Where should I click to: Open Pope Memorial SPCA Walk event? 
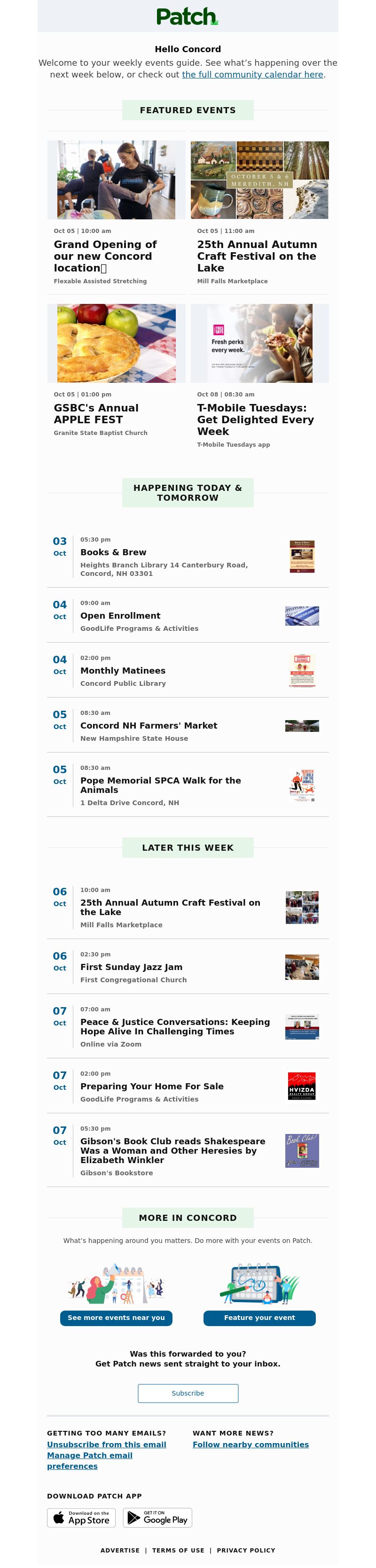pos(160,784)
